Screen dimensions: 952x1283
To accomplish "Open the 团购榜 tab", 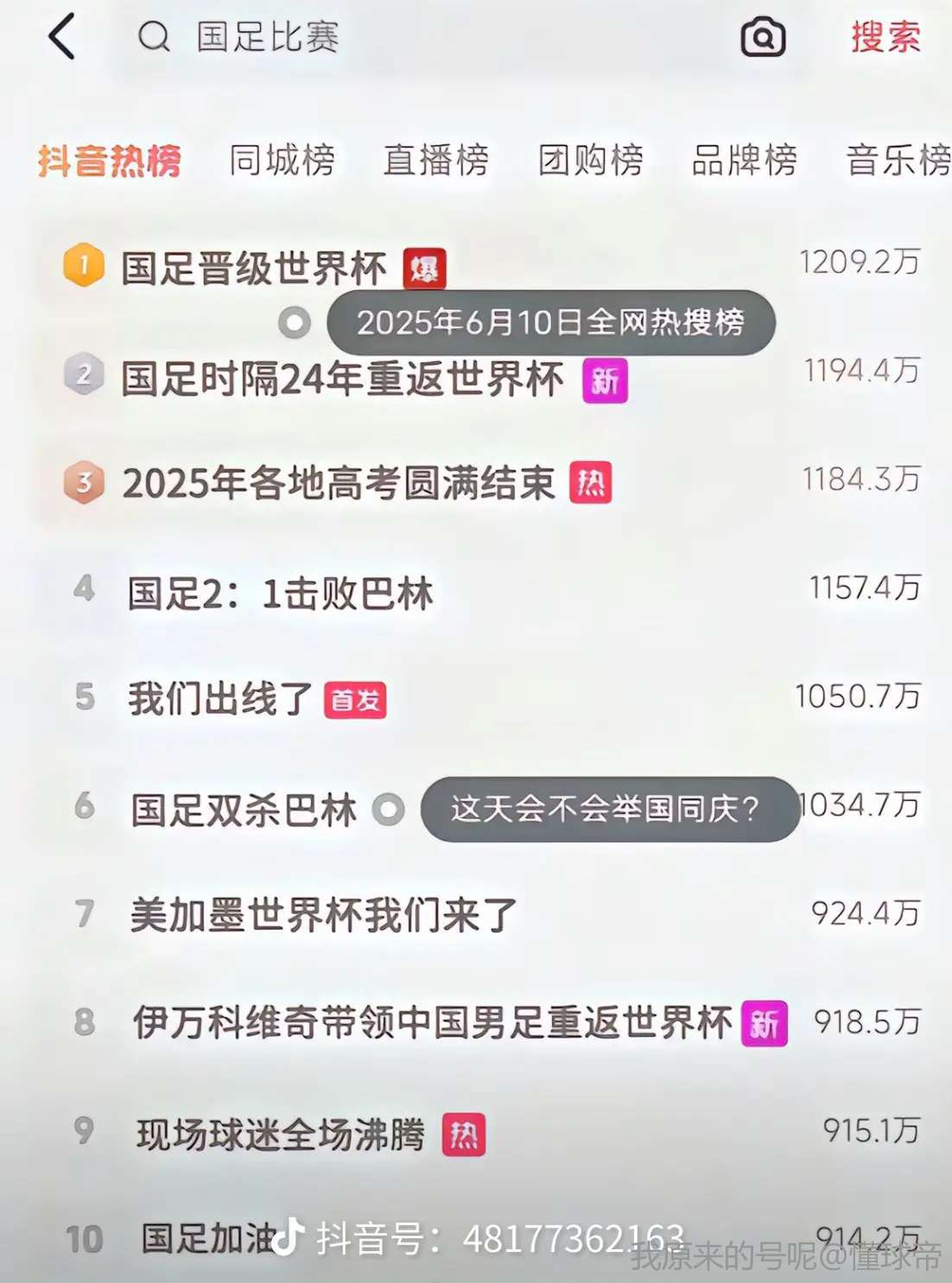I will [590, 161].
